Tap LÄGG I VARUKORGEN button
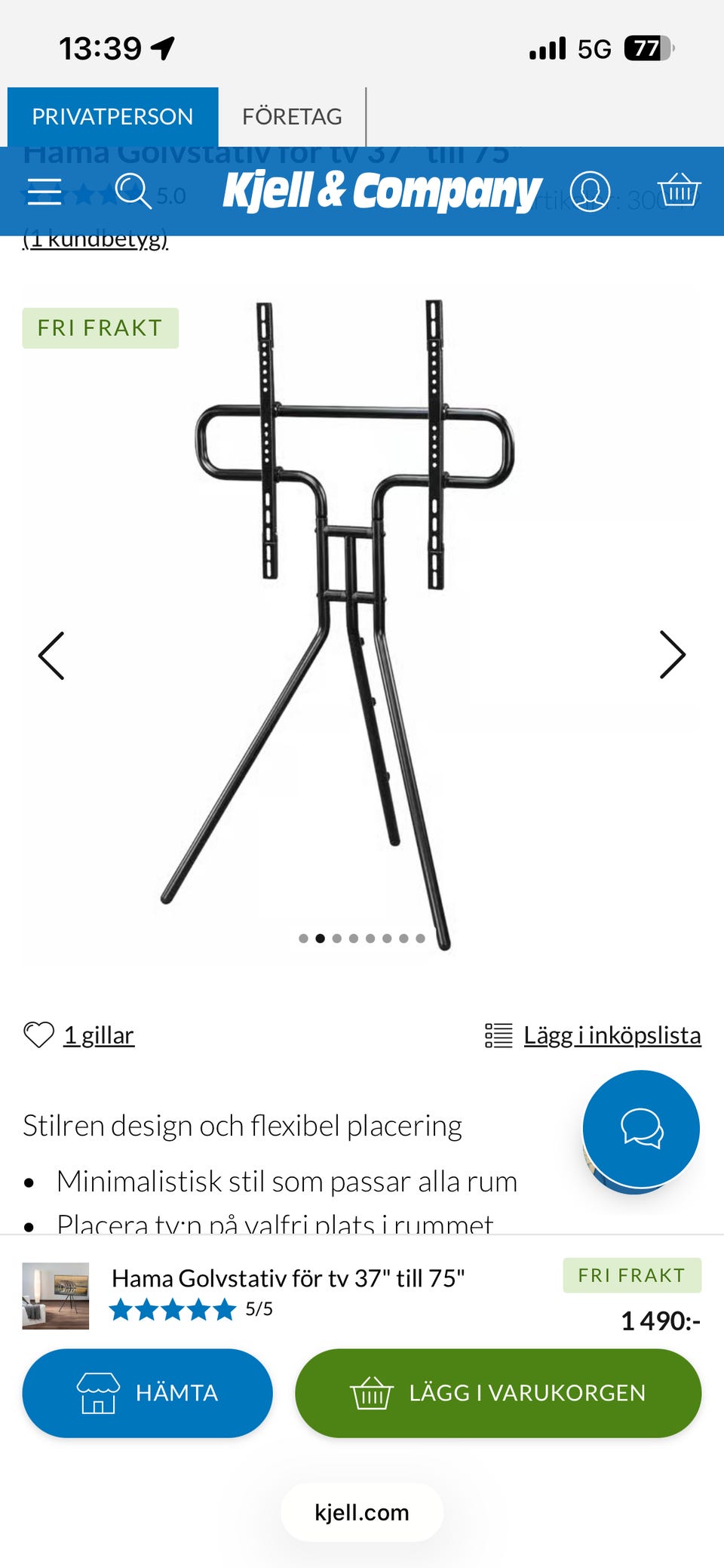The width and height of the screenshot is (724, 1568). [x=498, y=1392]
